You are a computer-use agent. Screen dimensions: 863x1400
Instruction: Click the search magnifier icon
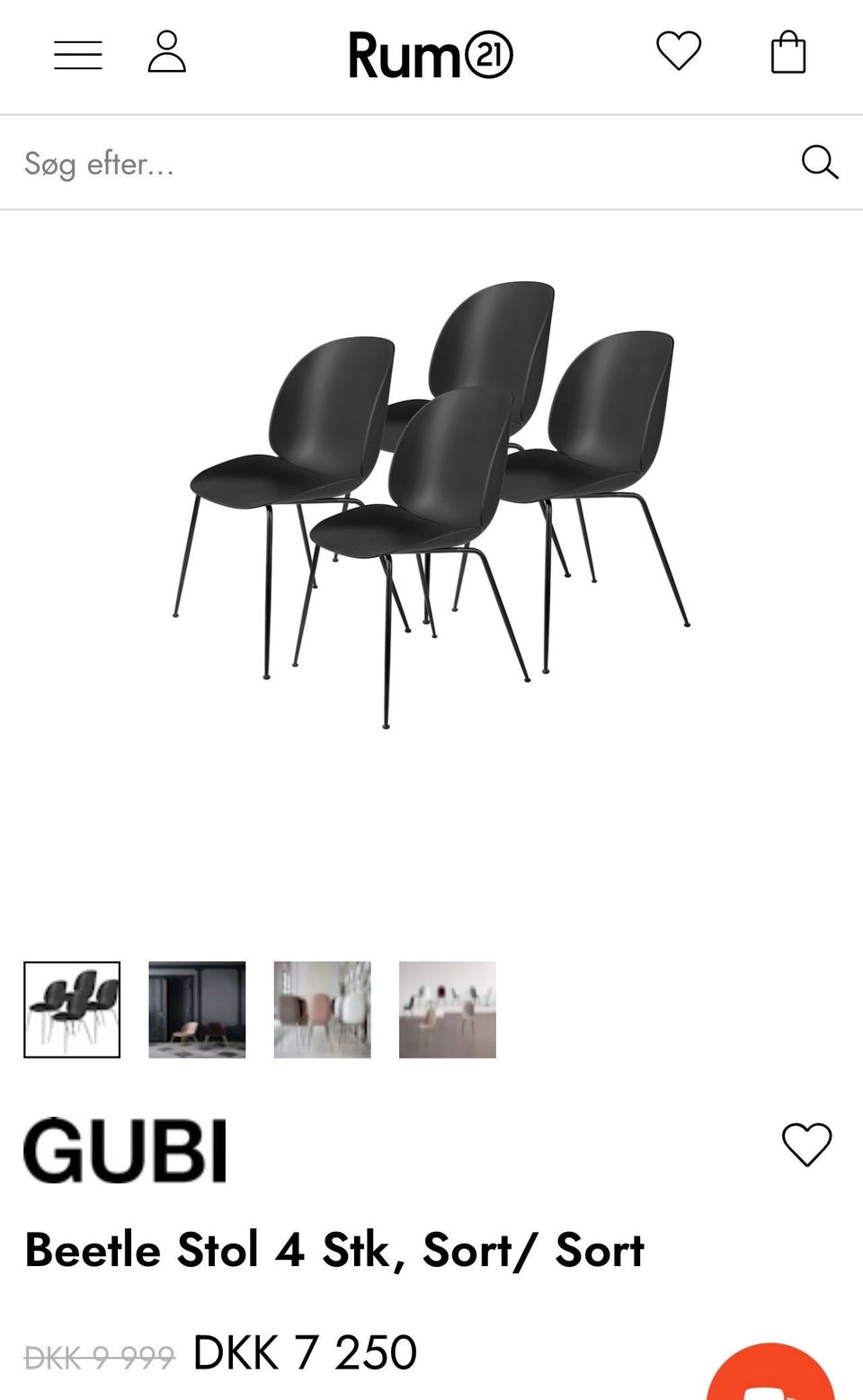[x=820, y=163]
